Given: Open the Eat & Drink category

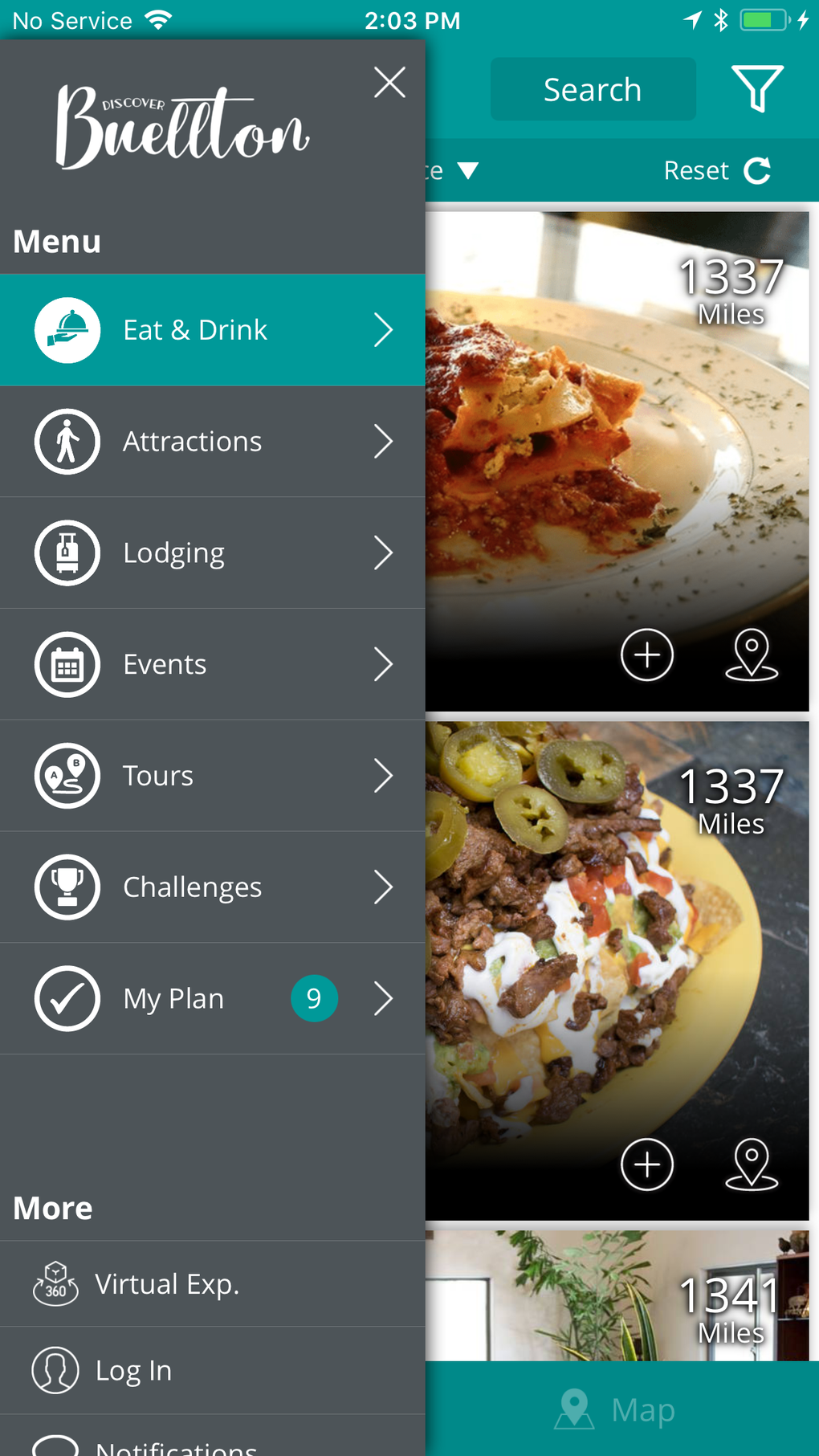Looking at the screenshot, I should tap(212, 330).
